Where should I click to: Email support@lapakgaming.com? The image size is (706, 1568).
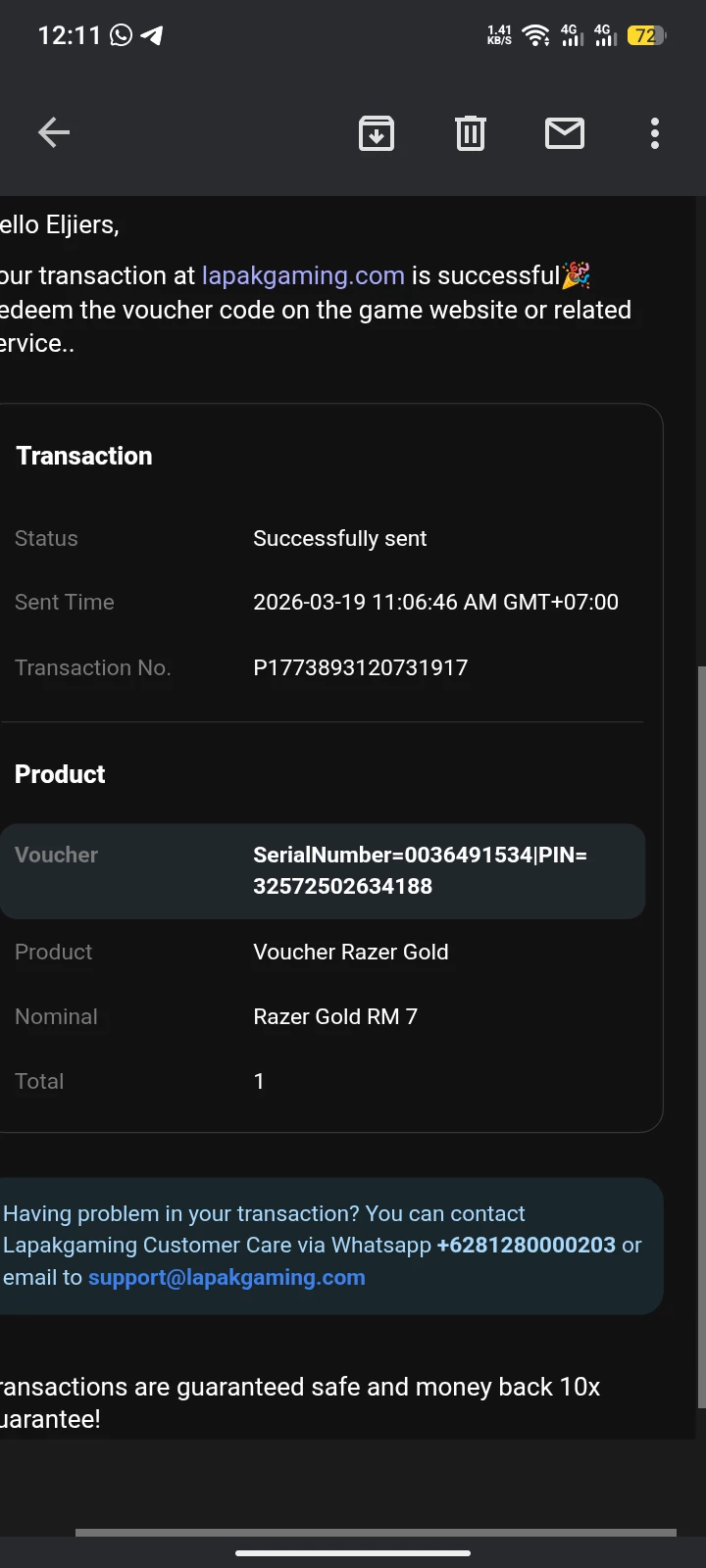pyautogui.click(x=227, y=1277)
